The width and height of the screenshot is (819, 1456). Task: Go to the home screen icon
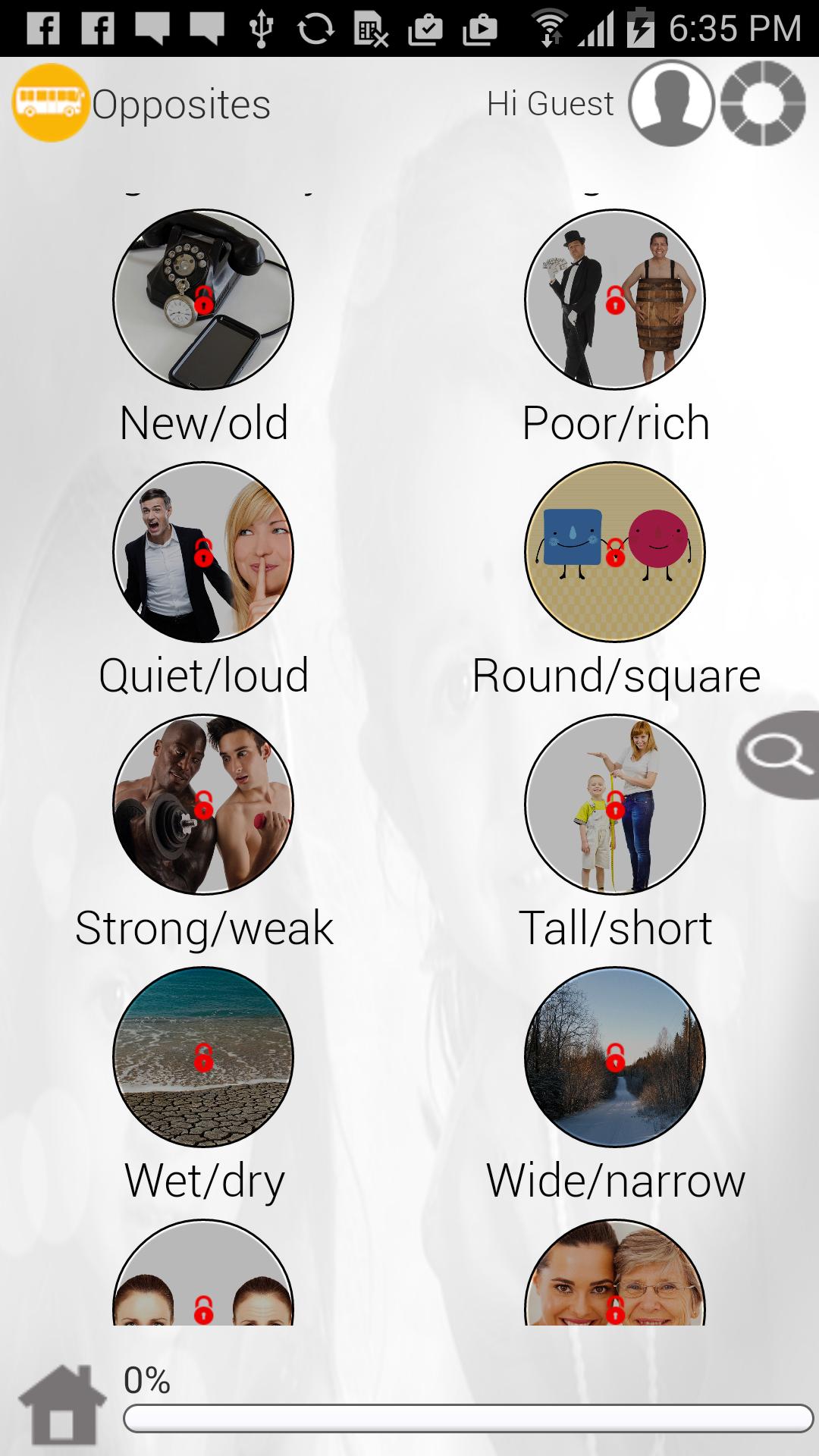coord(62,1404)
